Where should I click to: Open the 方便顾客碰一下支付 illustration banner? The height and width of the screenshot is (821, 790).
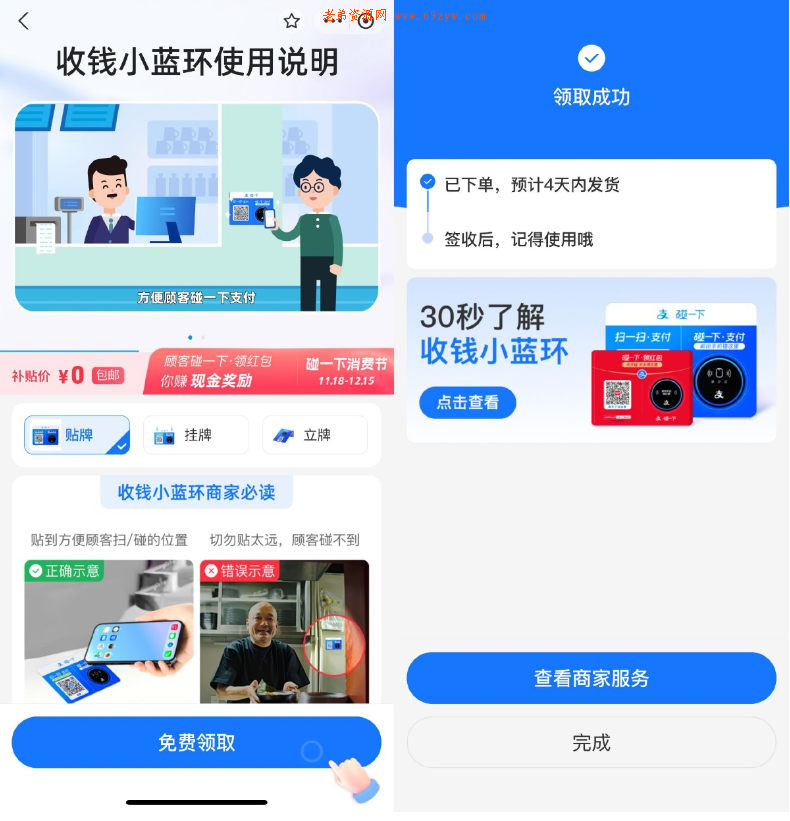tap(196, 207)
